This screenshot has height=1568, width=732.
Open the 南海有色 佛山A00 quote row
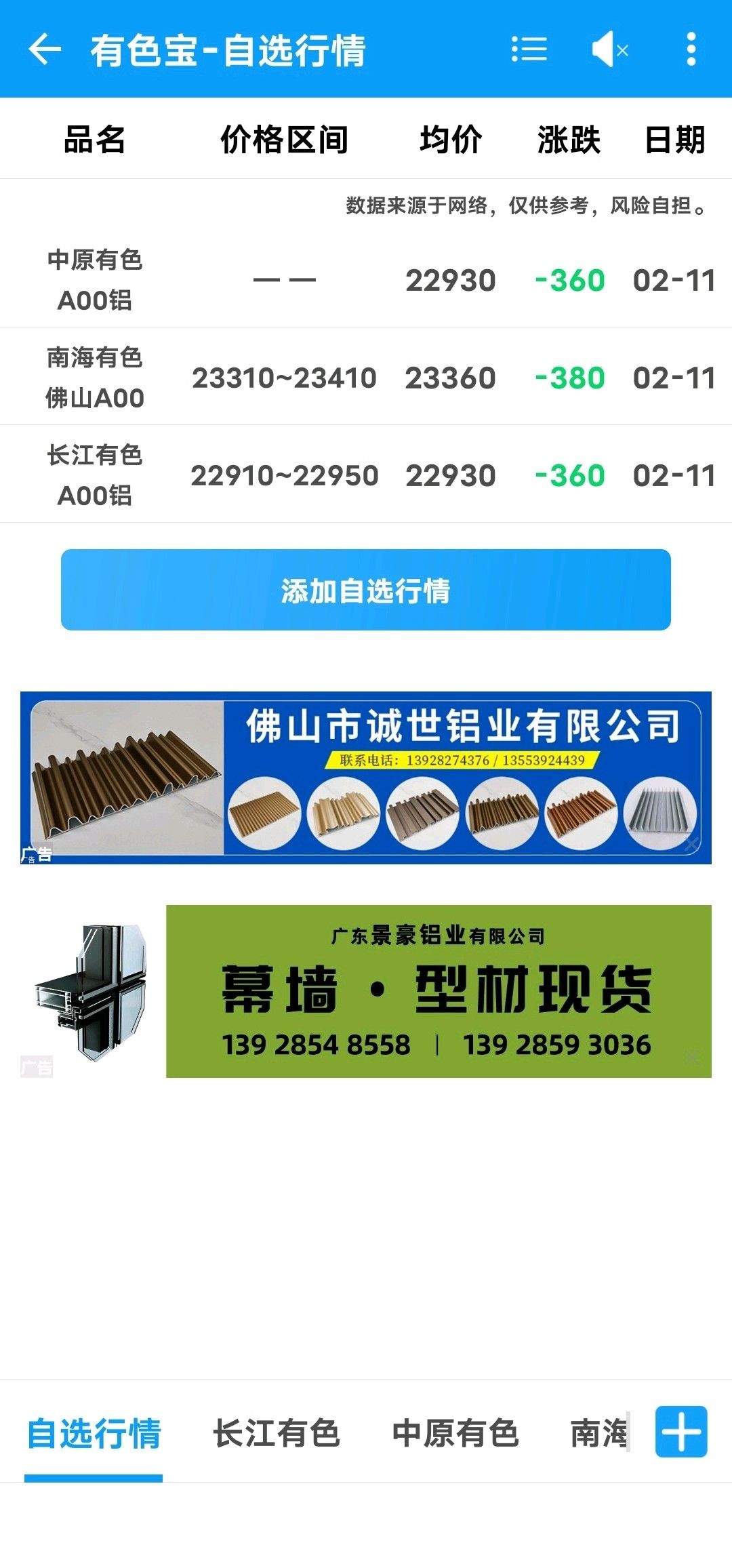366,377
